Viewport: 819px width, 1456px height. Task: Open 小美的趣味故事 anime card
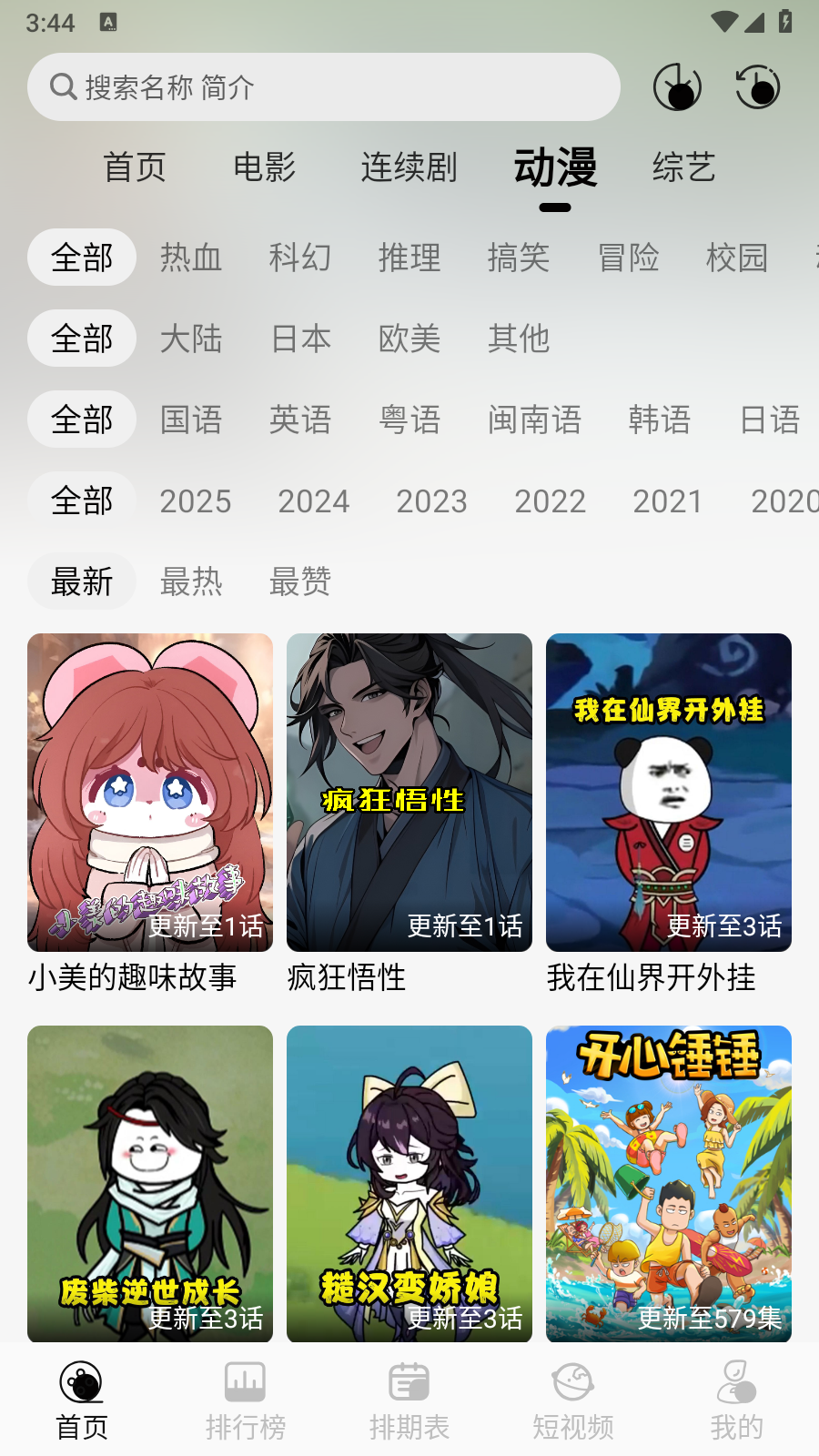click(150, 793)
